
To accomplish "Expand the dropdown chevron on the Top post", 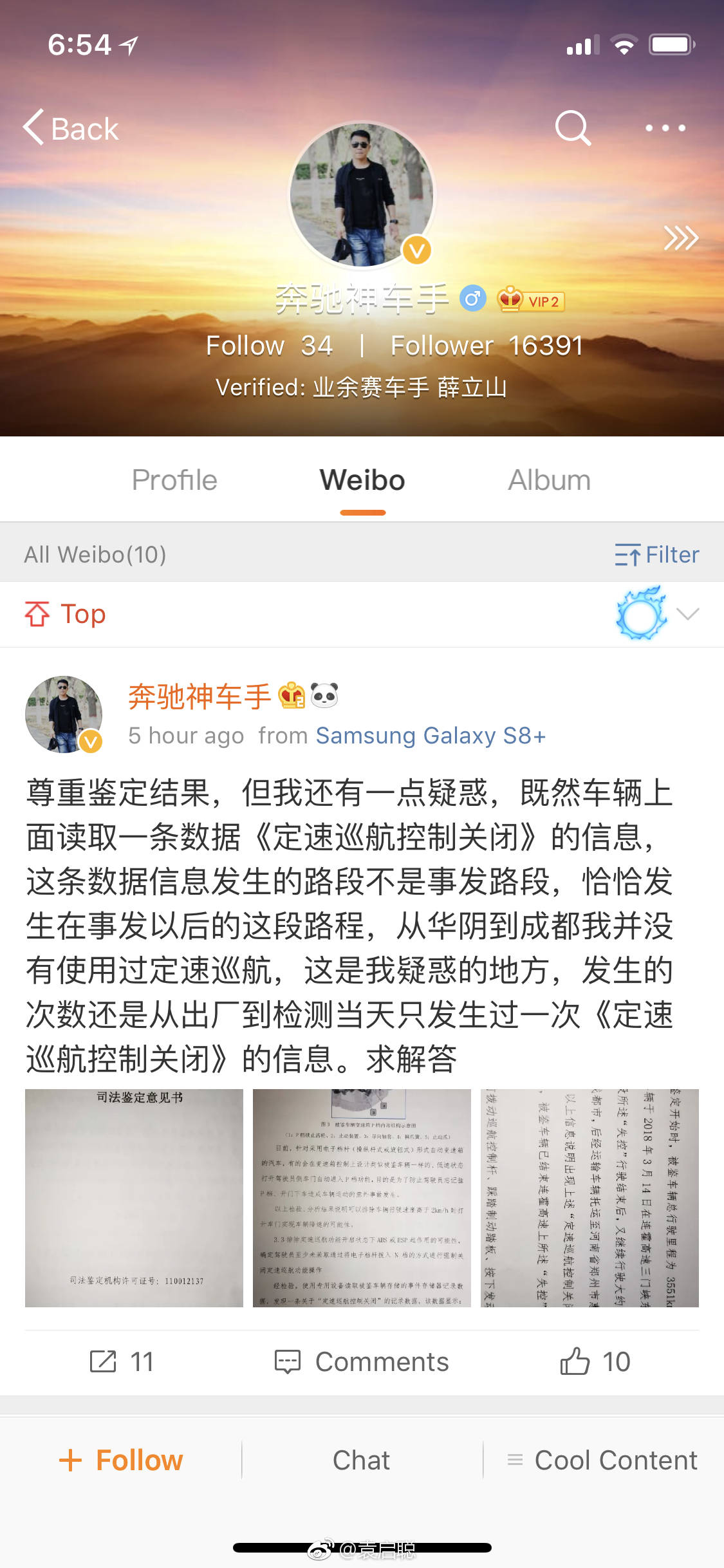I will [687, 613].
